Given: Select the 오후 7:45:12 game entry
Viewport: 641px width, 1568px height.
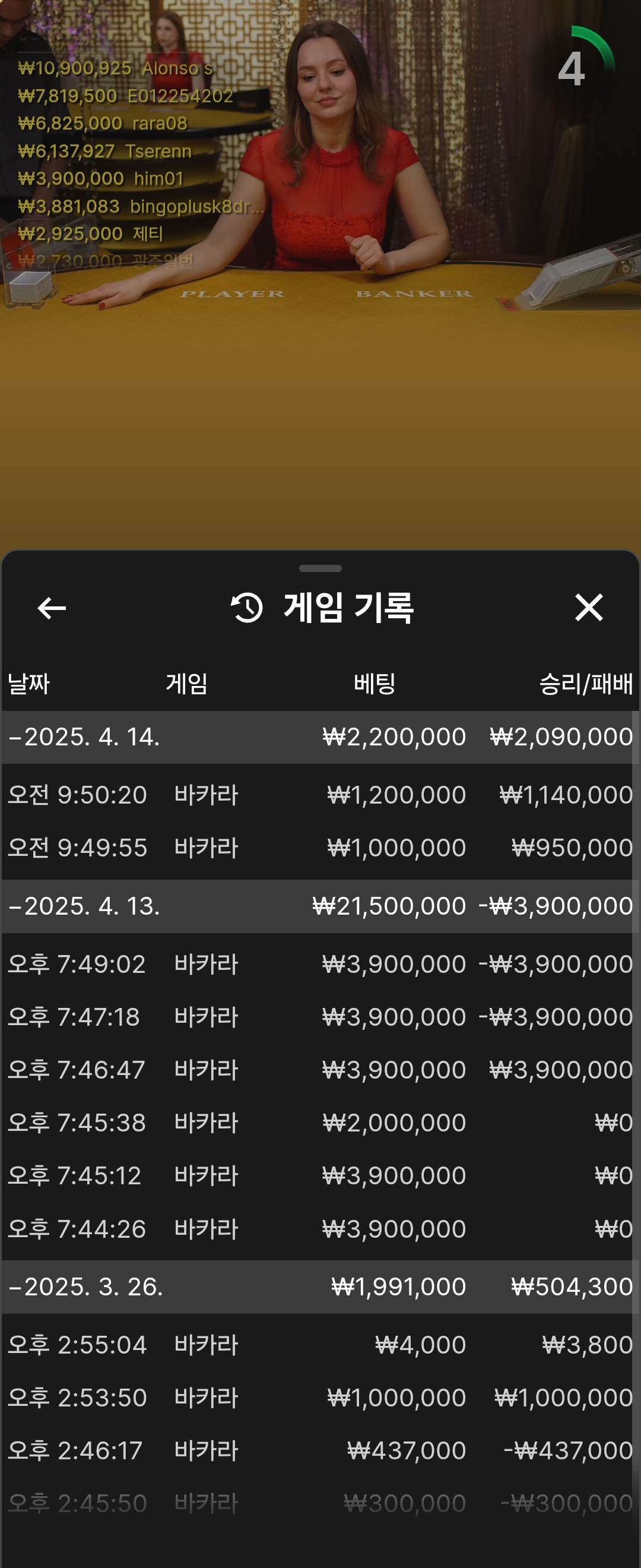Looking at the screenshot, I should pyautogui.click(x=320, y=1176).
